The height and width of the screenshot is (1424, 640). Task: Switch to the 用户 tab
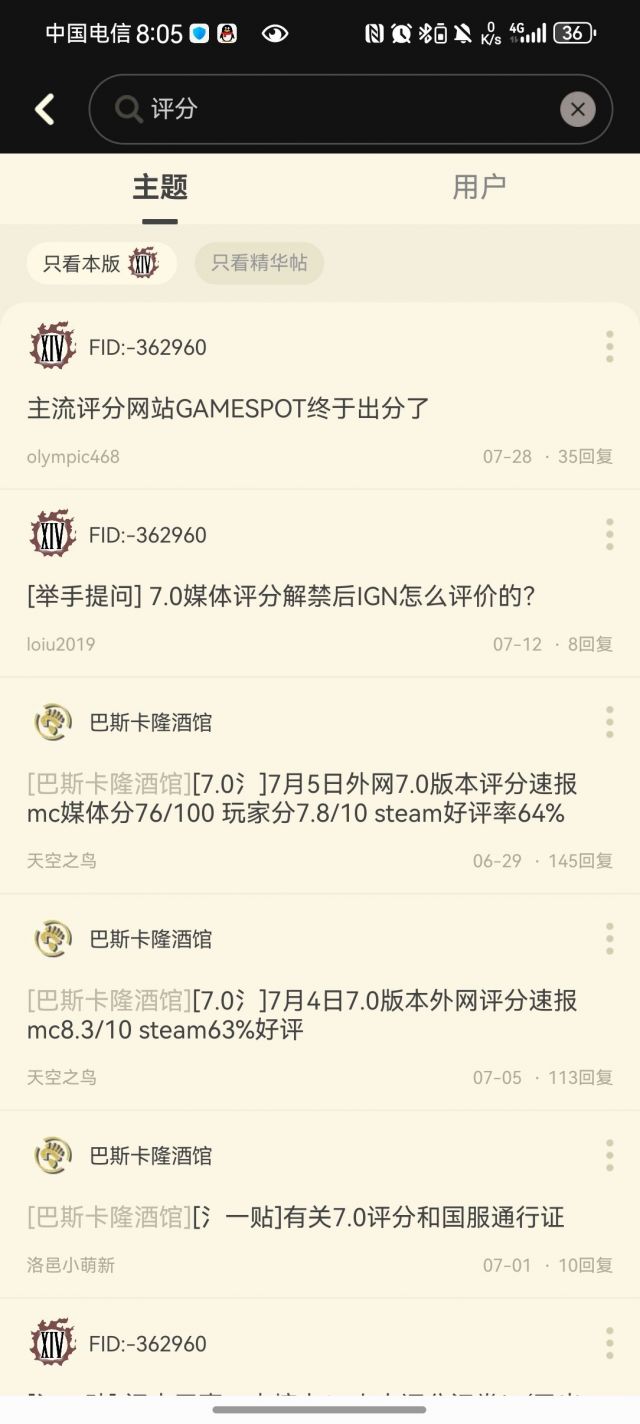pyautogui.click(x=479, y=187)
